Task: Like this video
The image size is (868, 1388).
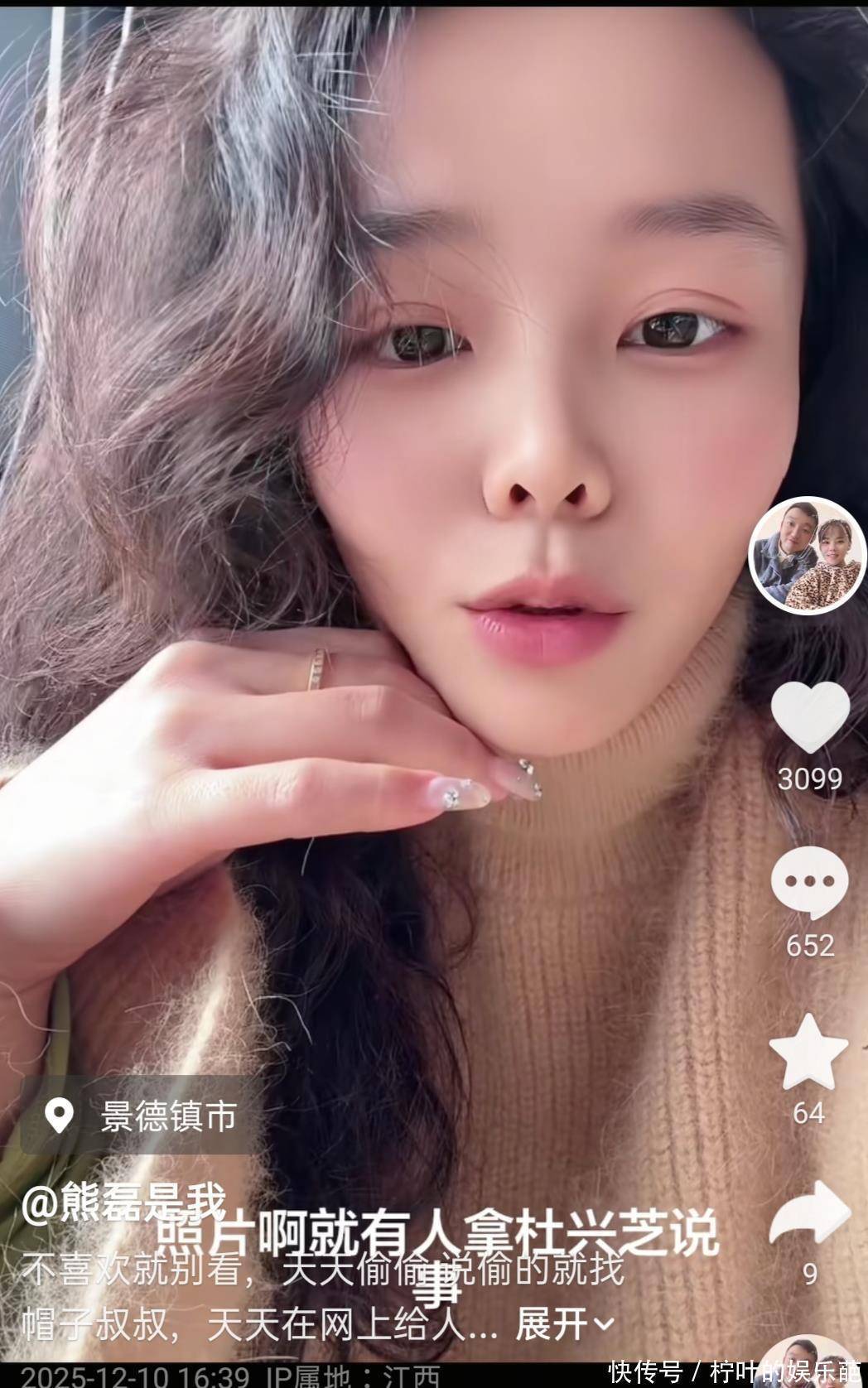Action: [x=810, y=721]
